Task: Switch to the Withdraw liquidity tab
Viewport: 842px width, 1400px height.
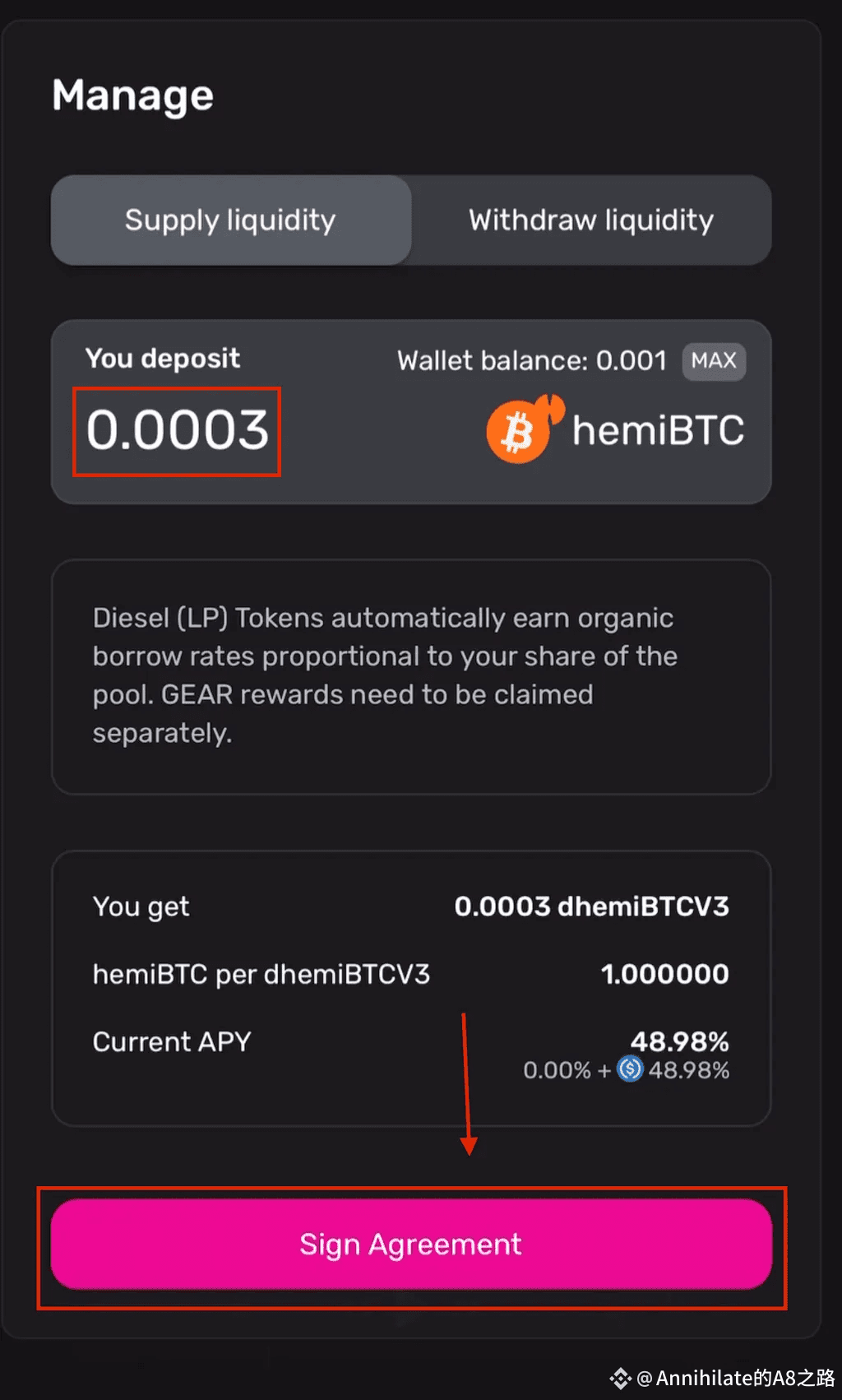Action: tap(591, 220)
